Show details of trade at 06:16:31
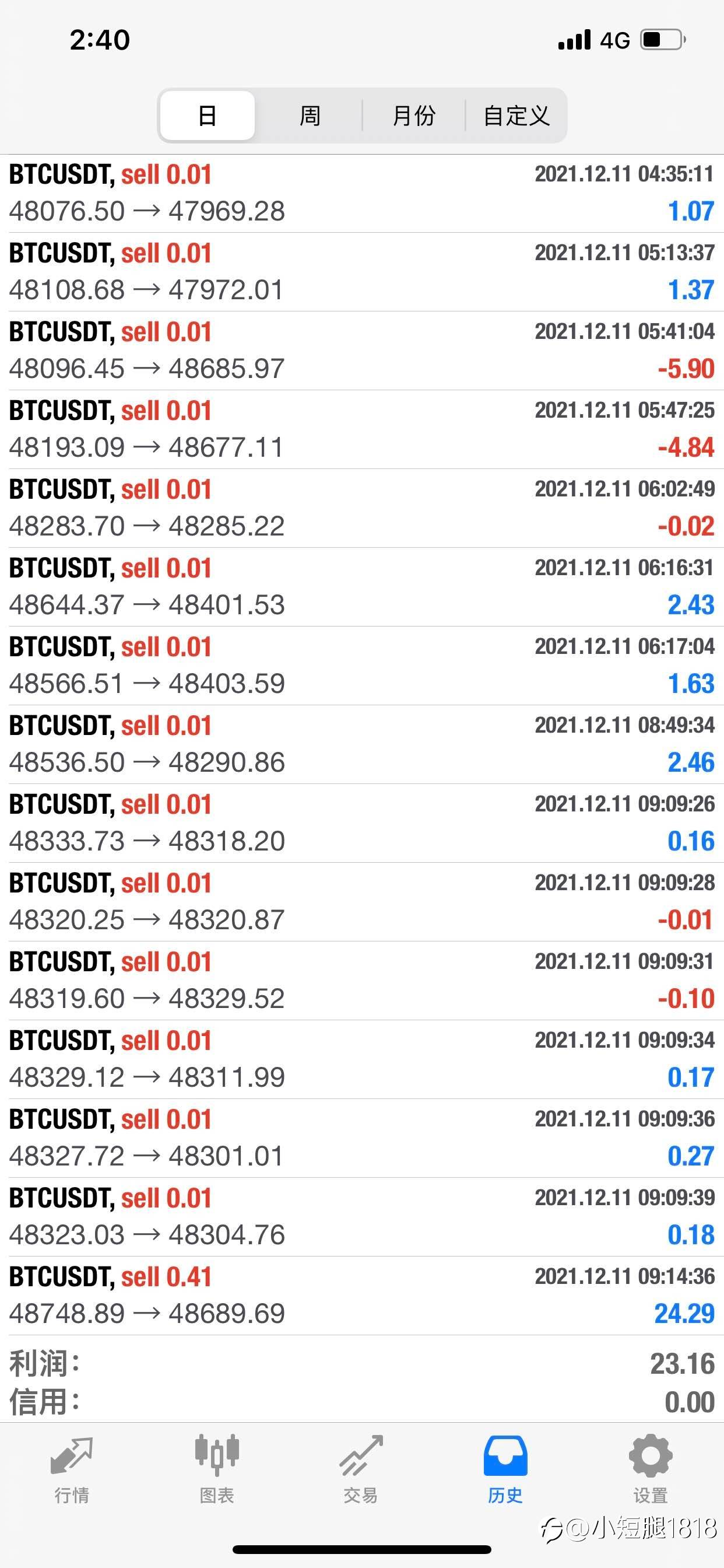 362,587
